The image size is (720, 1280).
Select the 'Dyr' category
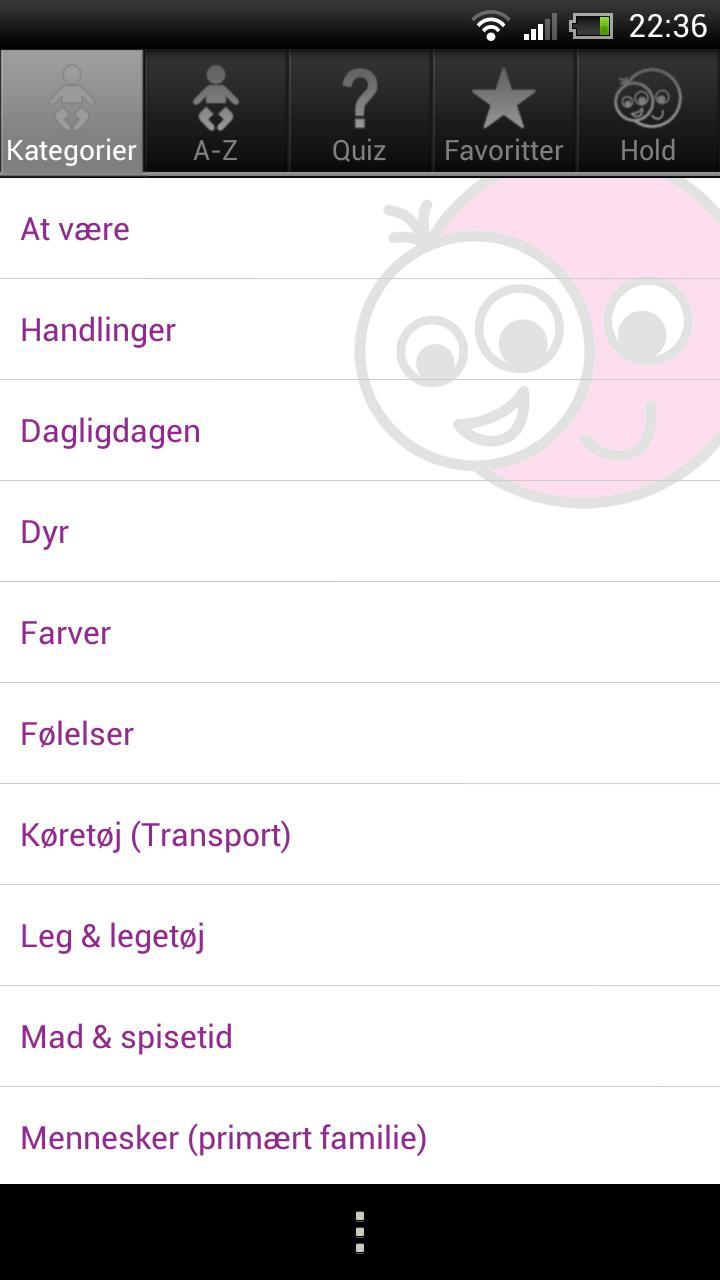(43, 531)
